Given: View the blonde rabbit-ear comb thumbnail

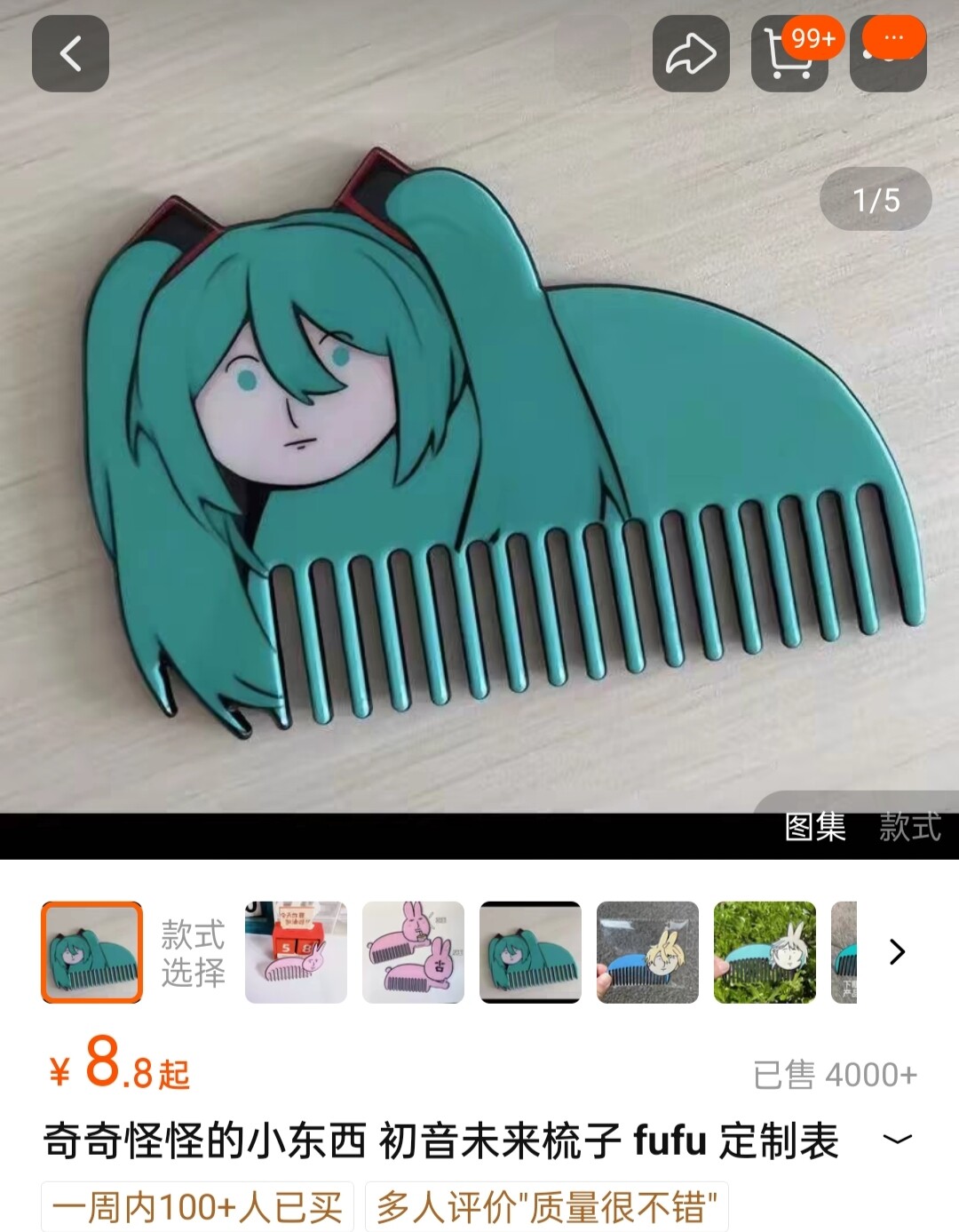Looking at the screenshot, I should click(647, 952).
